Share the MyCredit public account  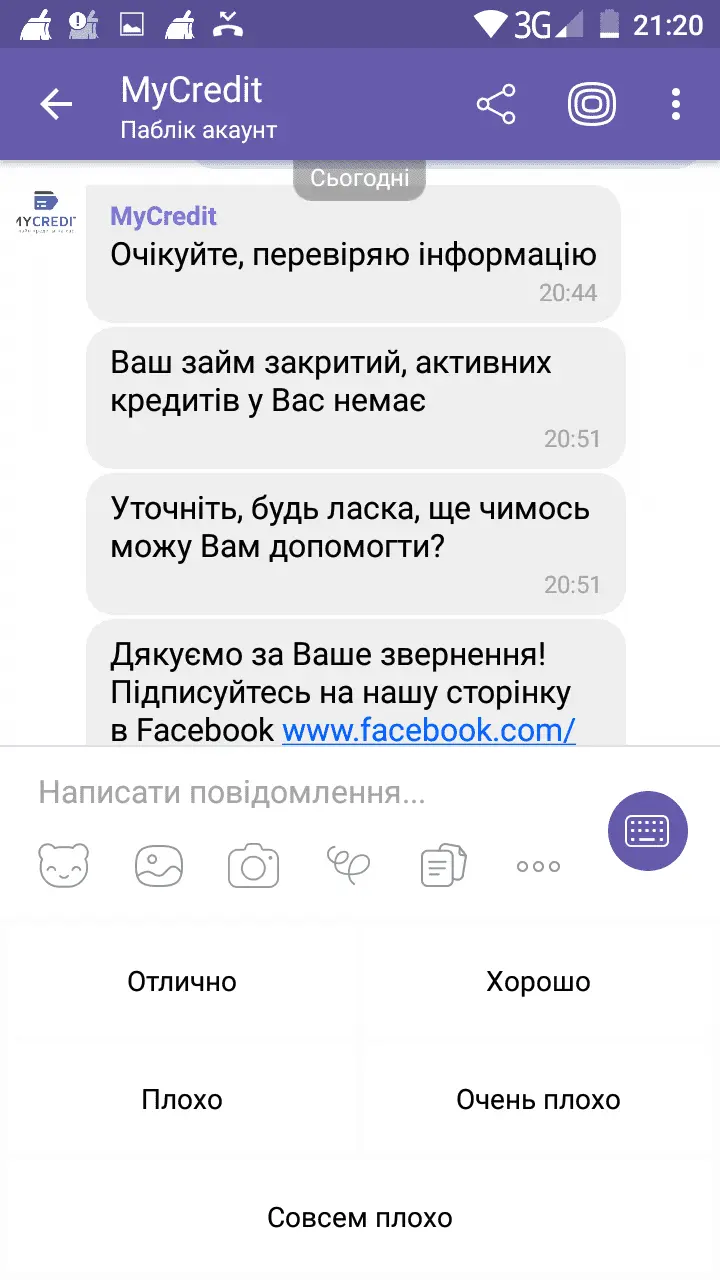coord(496,104)
